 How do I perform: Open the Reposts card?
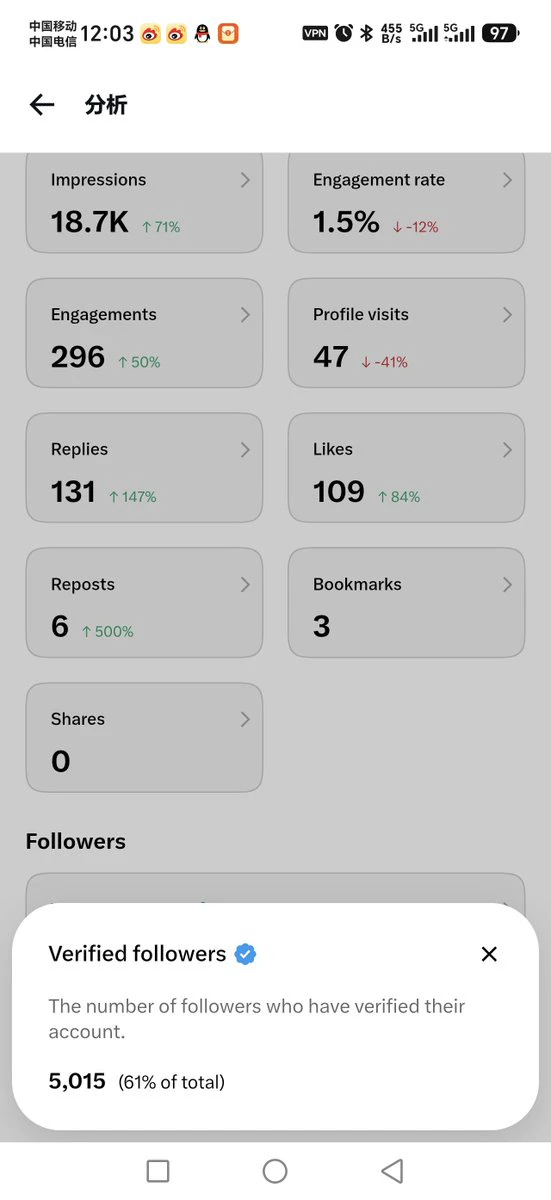[x=144, y=603]
